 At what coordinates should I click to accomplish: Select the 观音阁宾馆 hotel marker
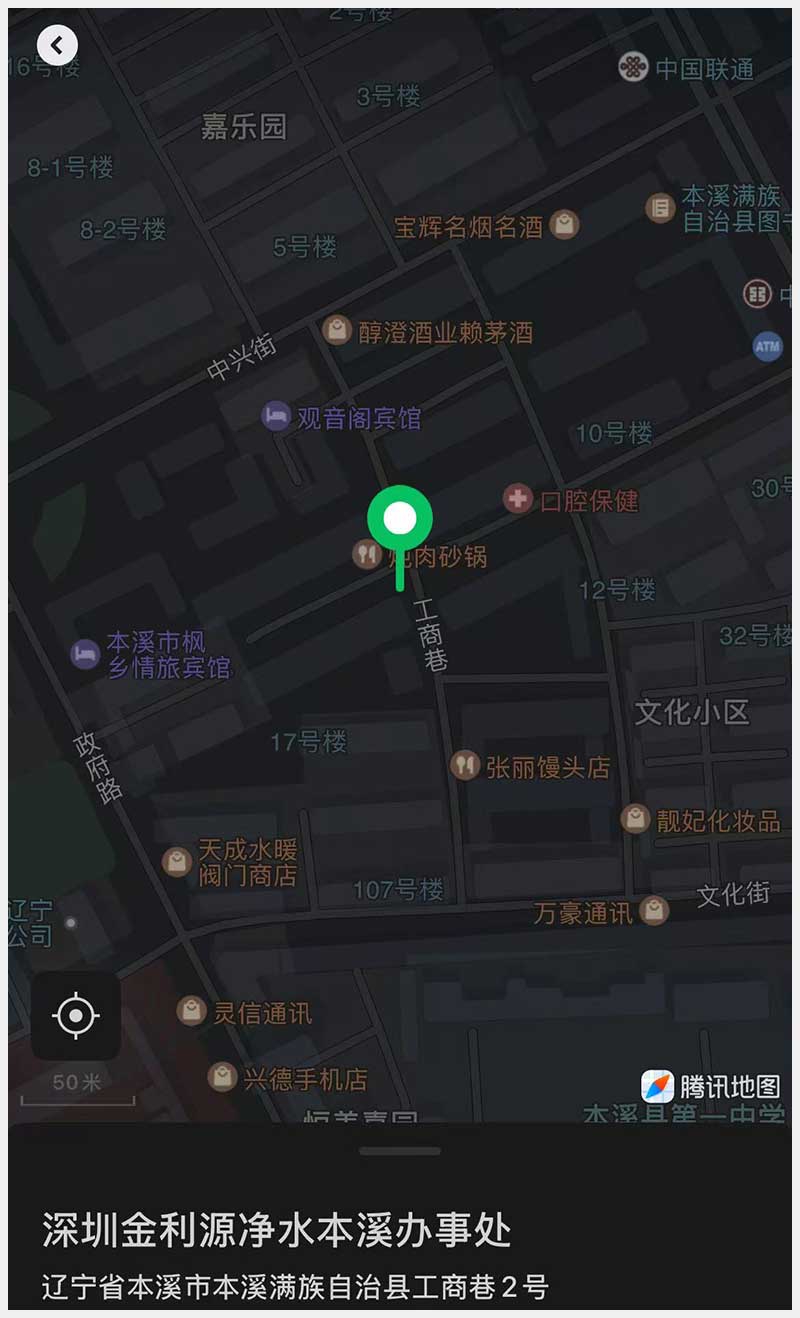[276, 416]
